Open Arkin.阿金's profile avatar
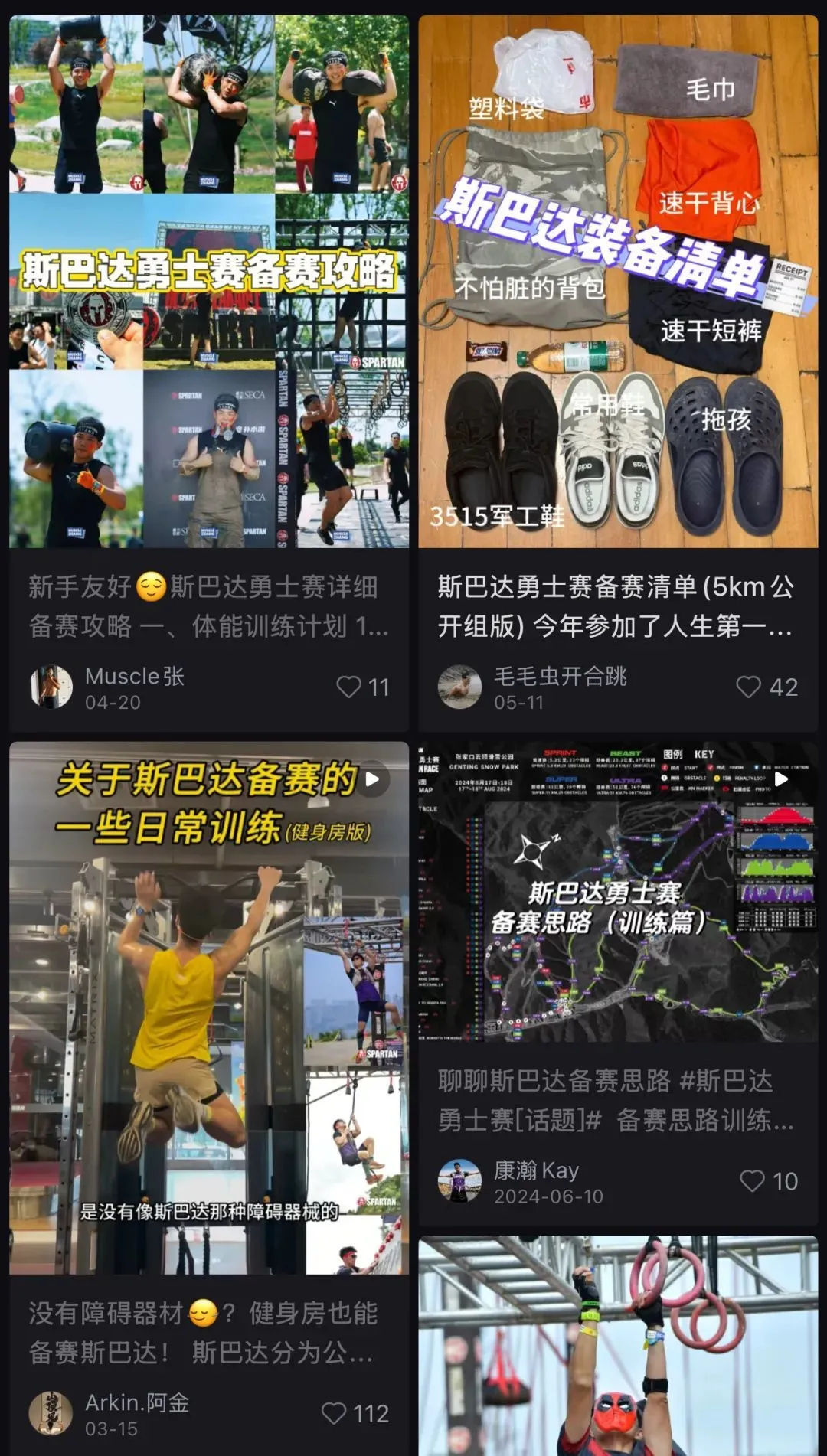The height and width of the screenshot is (1456, 827). click(51, 1413)
